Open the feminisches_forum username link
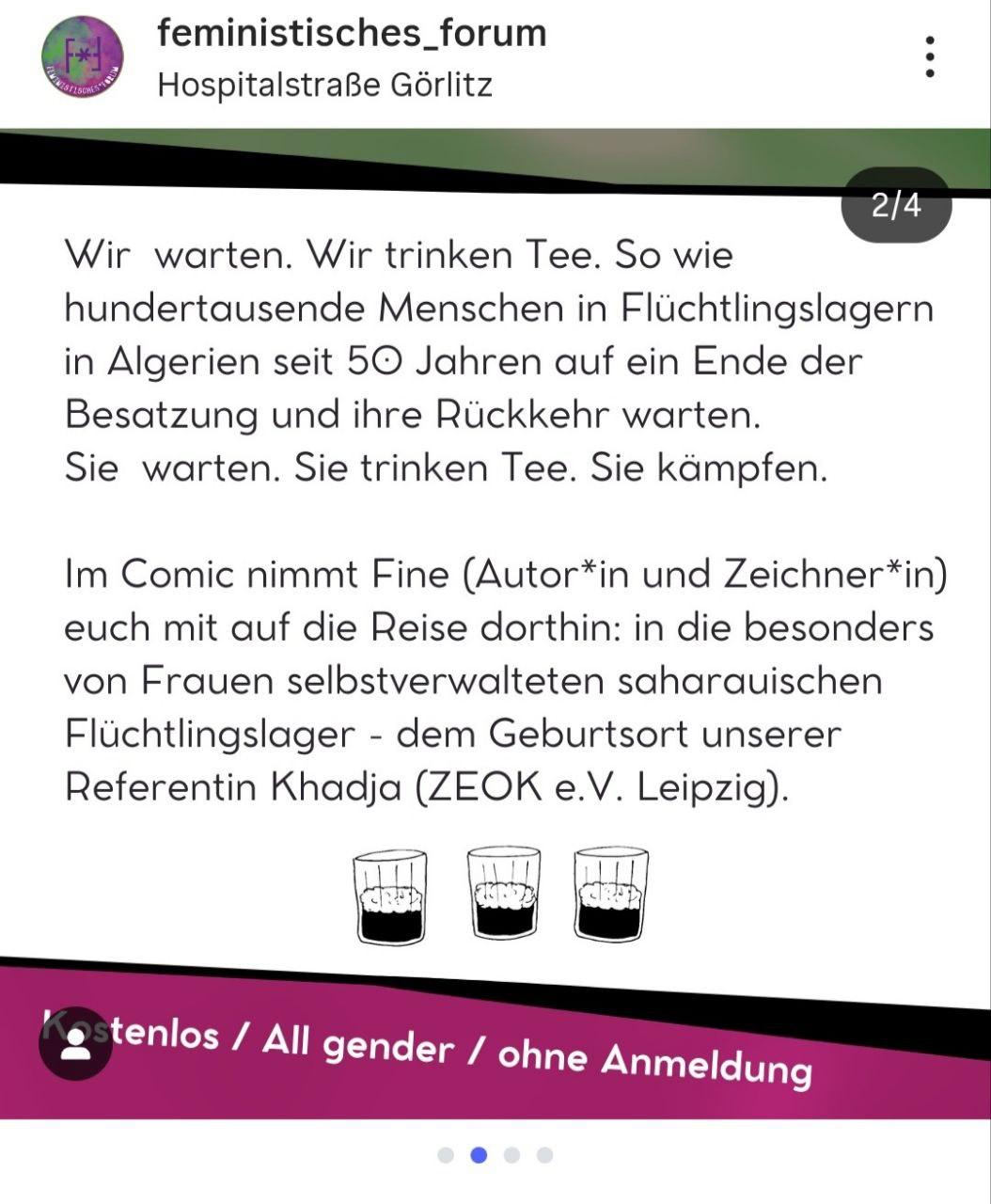The height and width of the screenshot is (1204, 991). pyautogui.click(x=352, y=34)
